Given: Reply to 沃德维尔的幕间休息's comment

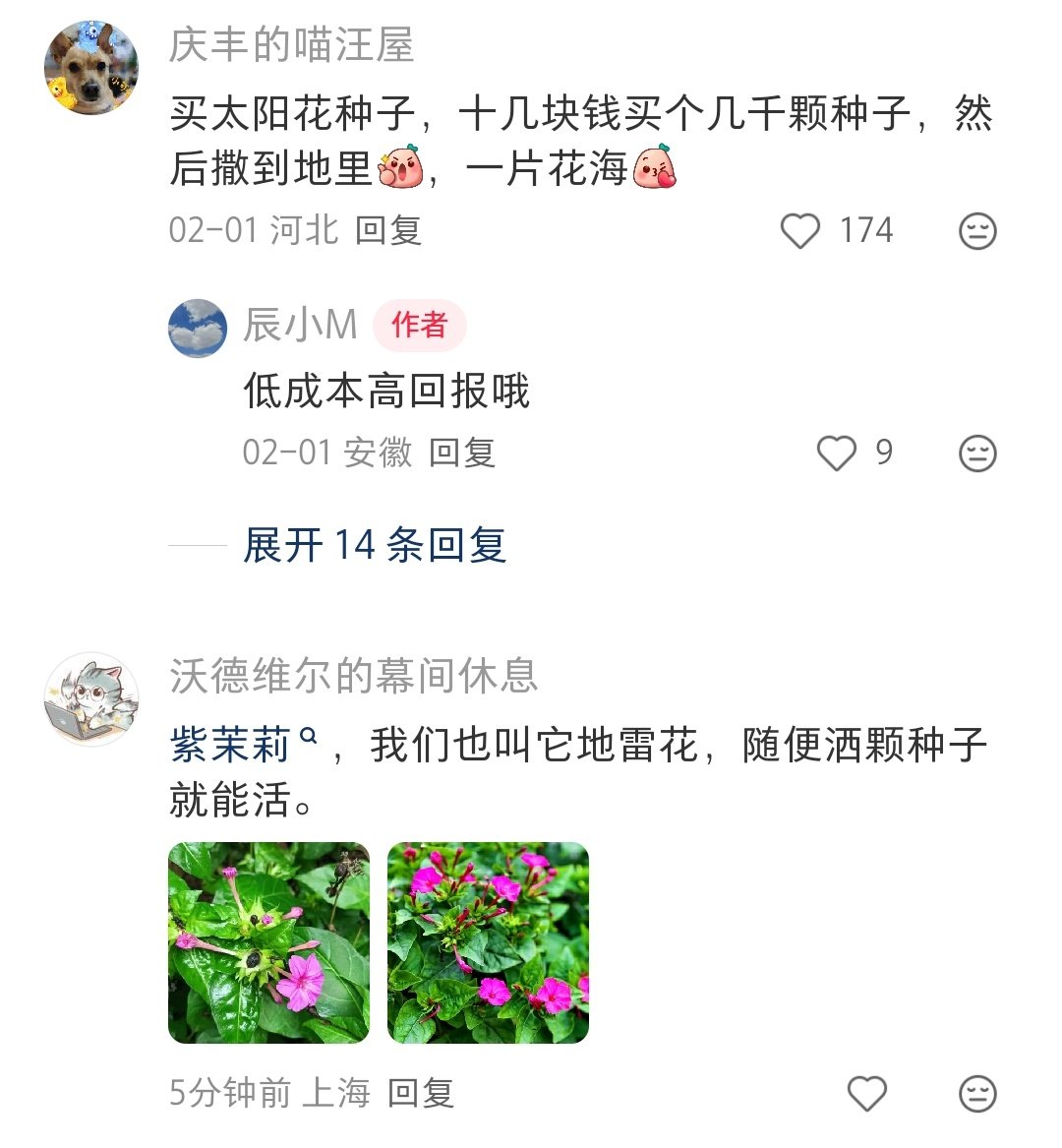Looking at the screenshot, I should [421, 1093].
